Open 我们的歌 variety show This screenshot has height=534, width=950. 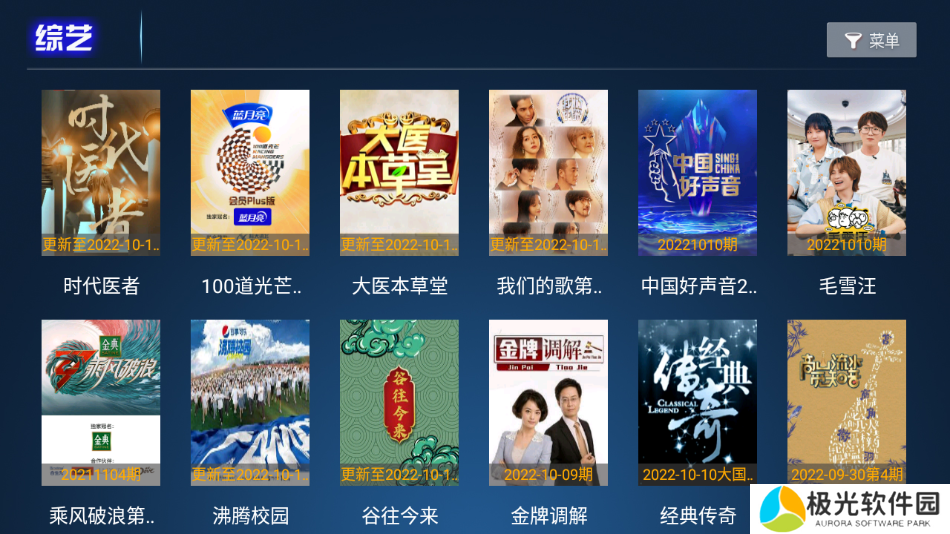point(548,173)
